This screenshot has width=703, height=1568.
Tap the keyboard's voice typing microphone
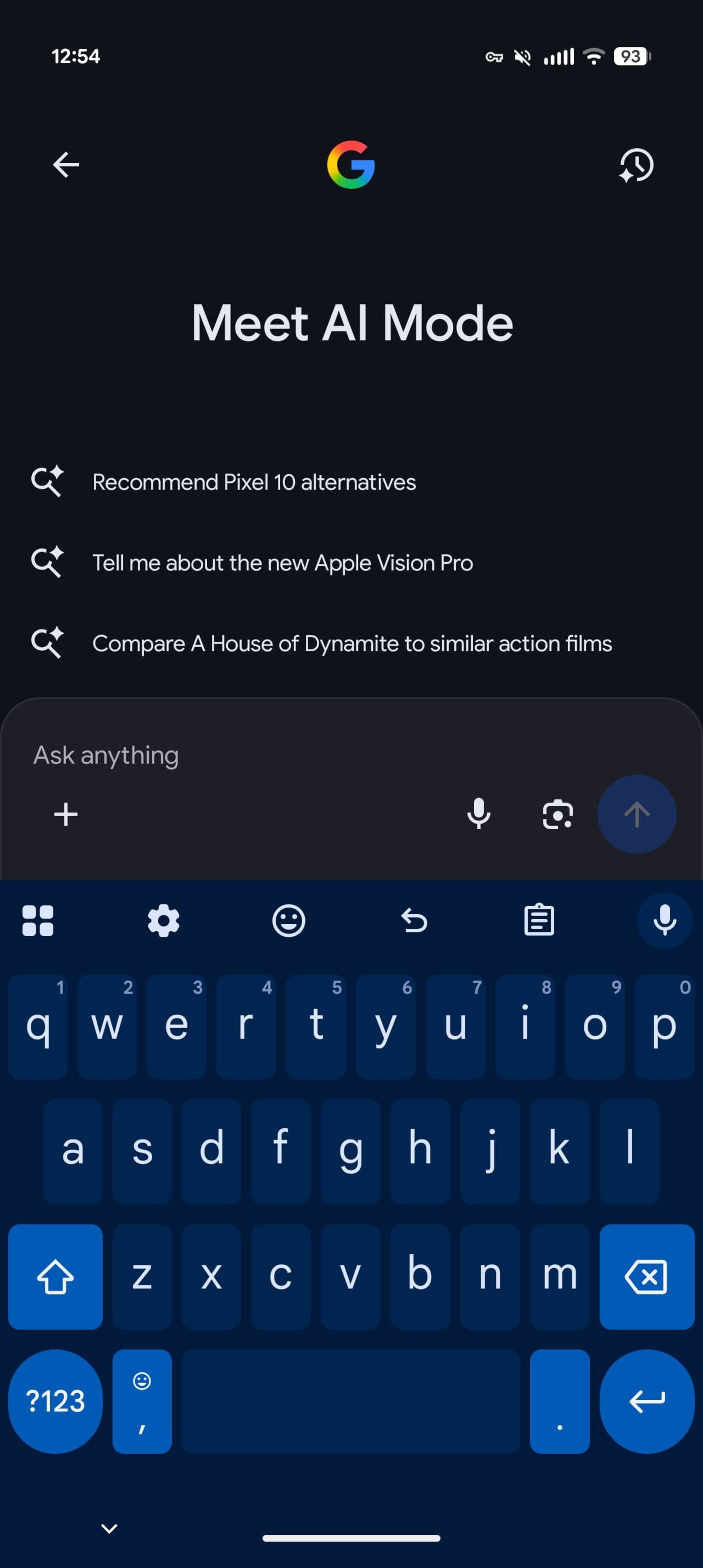(x=664, y=920)
